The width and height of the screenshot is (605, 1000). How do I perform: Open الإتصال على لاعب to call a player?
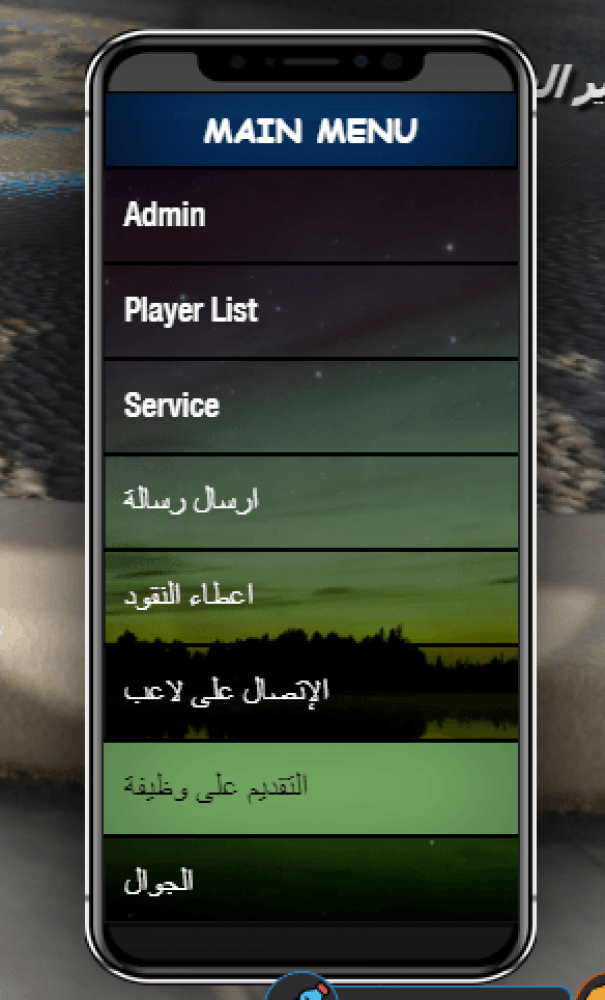(310, 692)
